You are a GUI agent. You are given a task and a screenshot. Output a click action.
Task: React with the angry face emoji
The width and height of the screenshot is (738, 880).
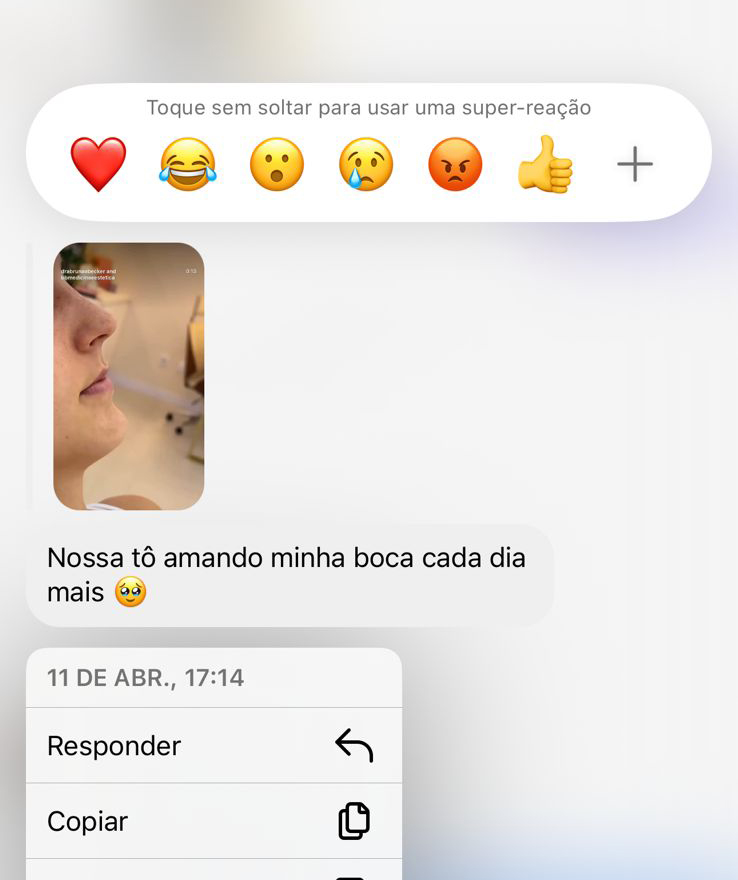click(455, 165)
